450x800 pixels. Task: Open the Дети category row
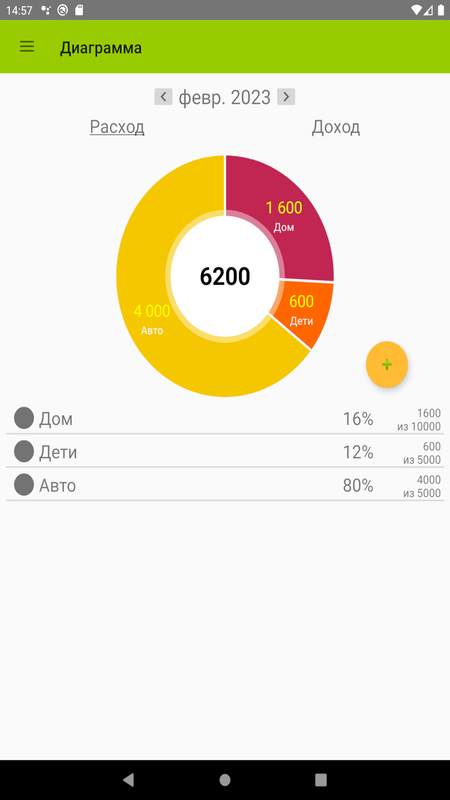(225, 452)
